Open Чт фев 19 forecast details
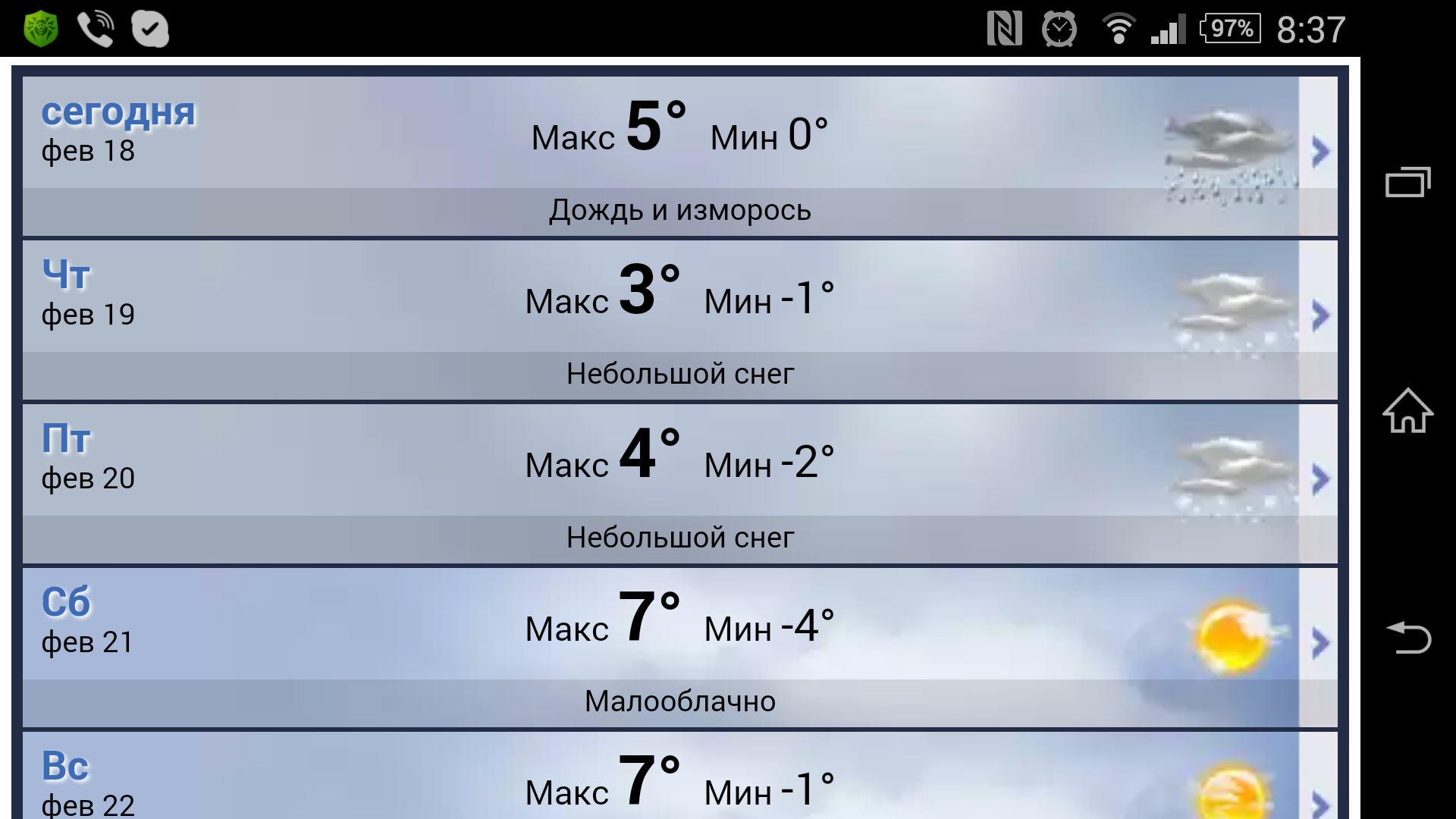 pyautogui.click(x=1320, y=316)
